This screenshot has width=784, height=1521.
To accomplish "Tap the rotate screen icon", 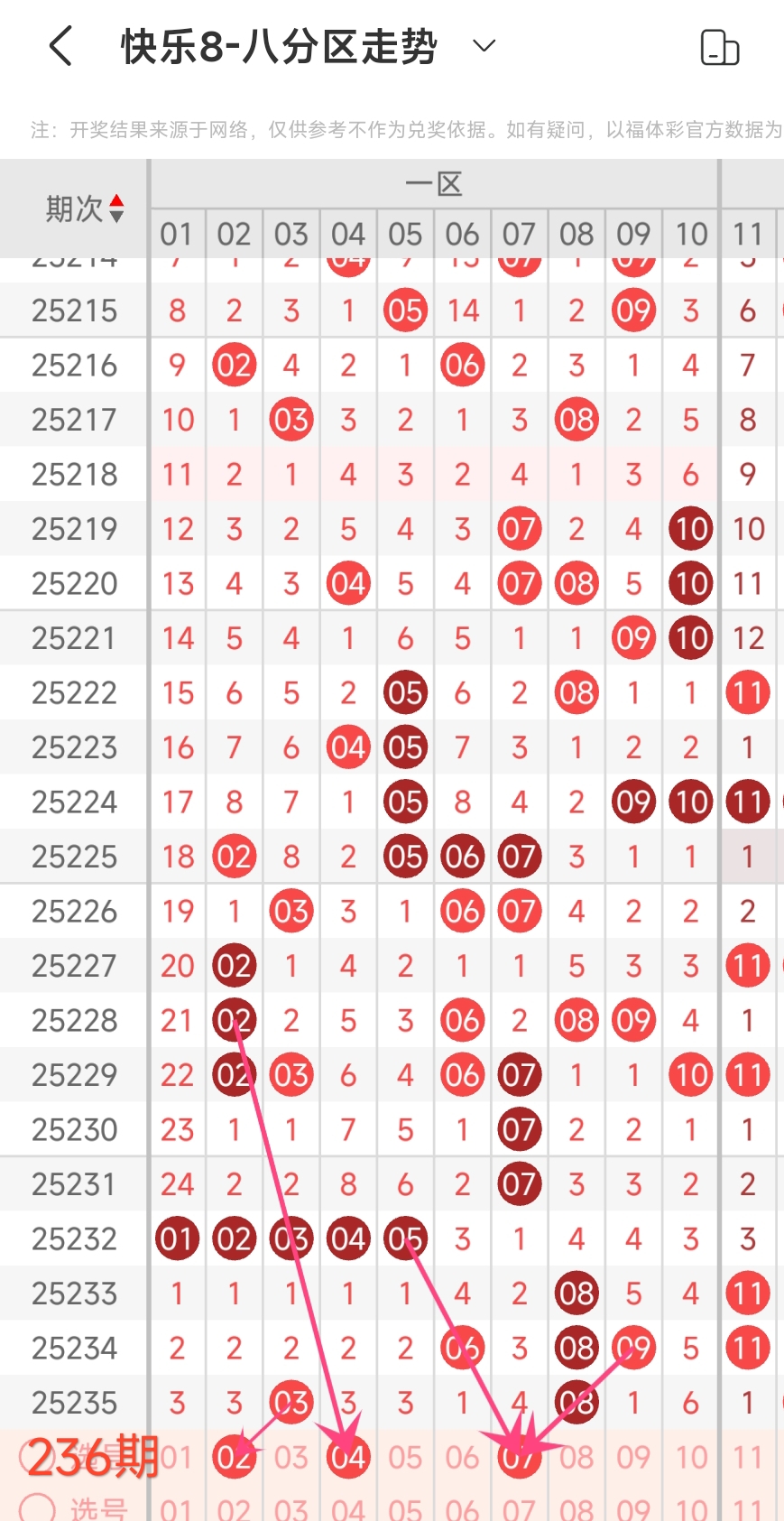I will (719, 48).
